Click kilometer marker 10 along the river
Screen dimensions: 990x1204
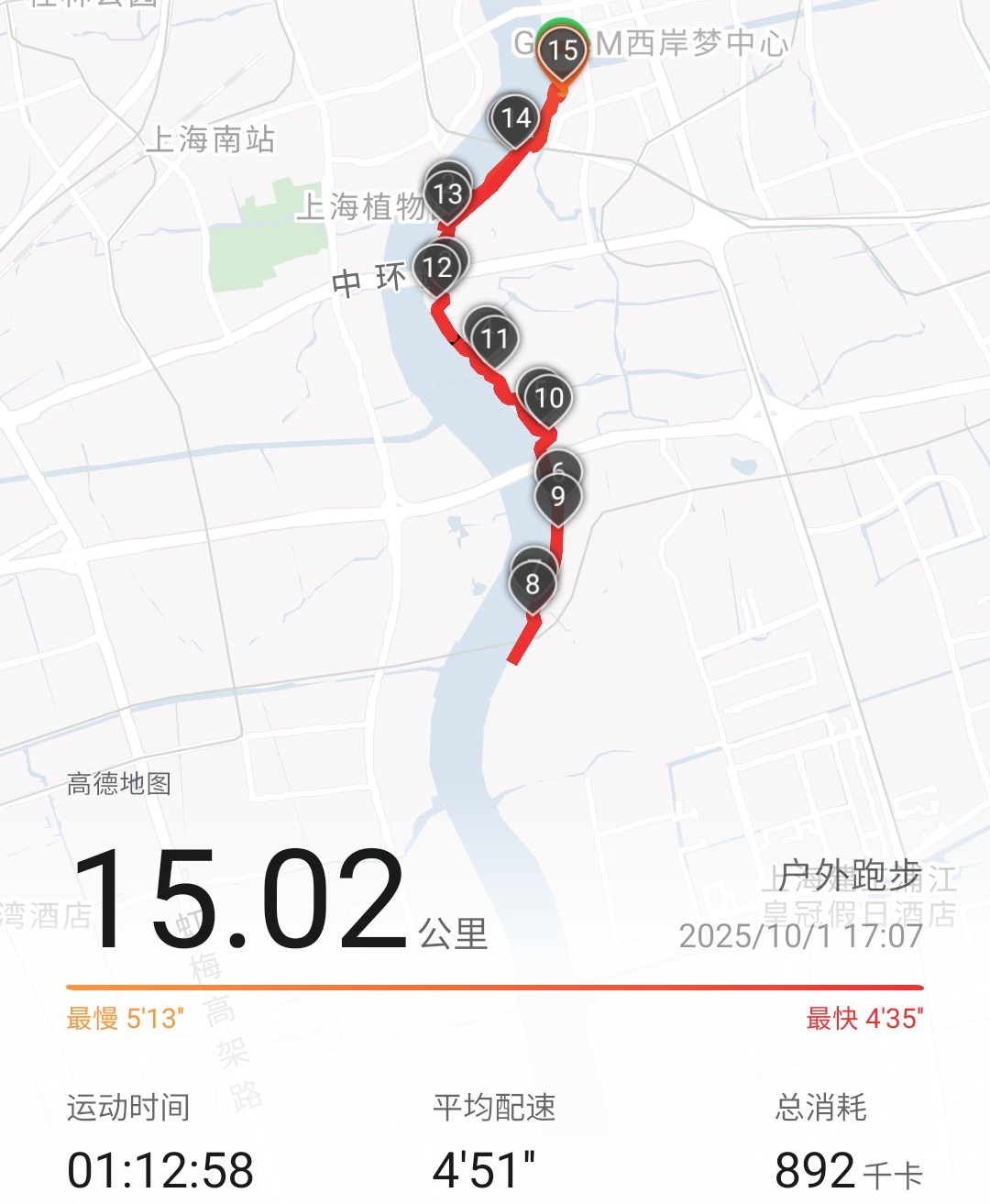click(x=547, y=396)
